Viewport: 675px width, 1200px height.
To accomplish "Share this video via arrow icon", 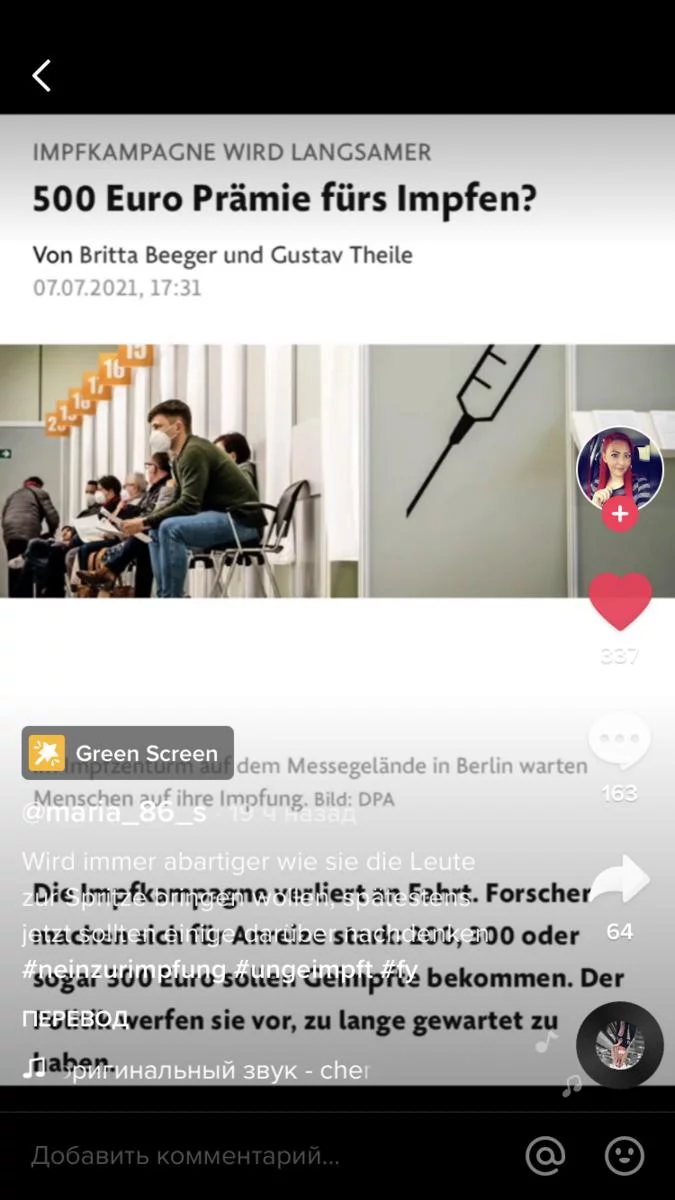I will (x=619, y=881).
